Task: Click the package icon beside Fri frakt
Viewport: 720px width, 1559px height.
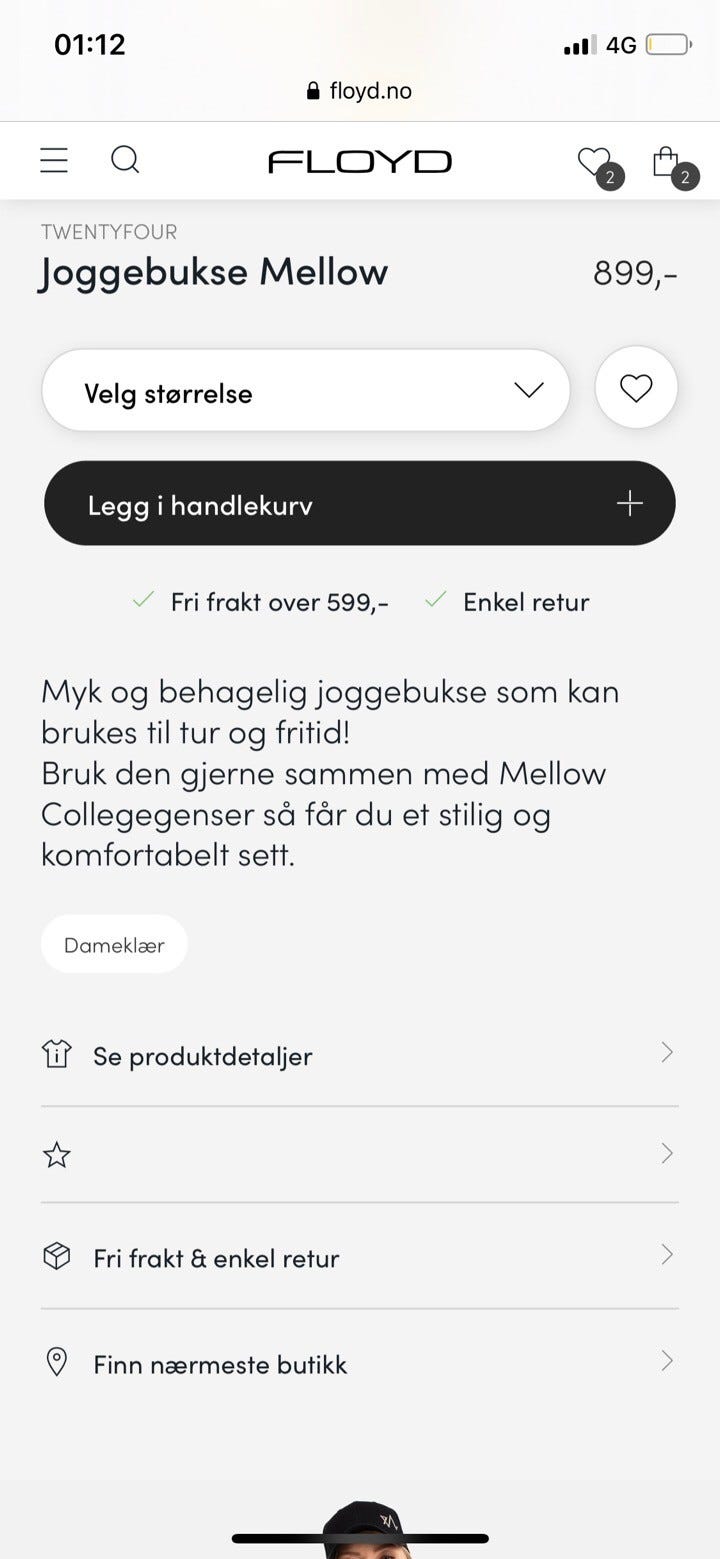Action: pyautogui.click(x=57, y=1257)
